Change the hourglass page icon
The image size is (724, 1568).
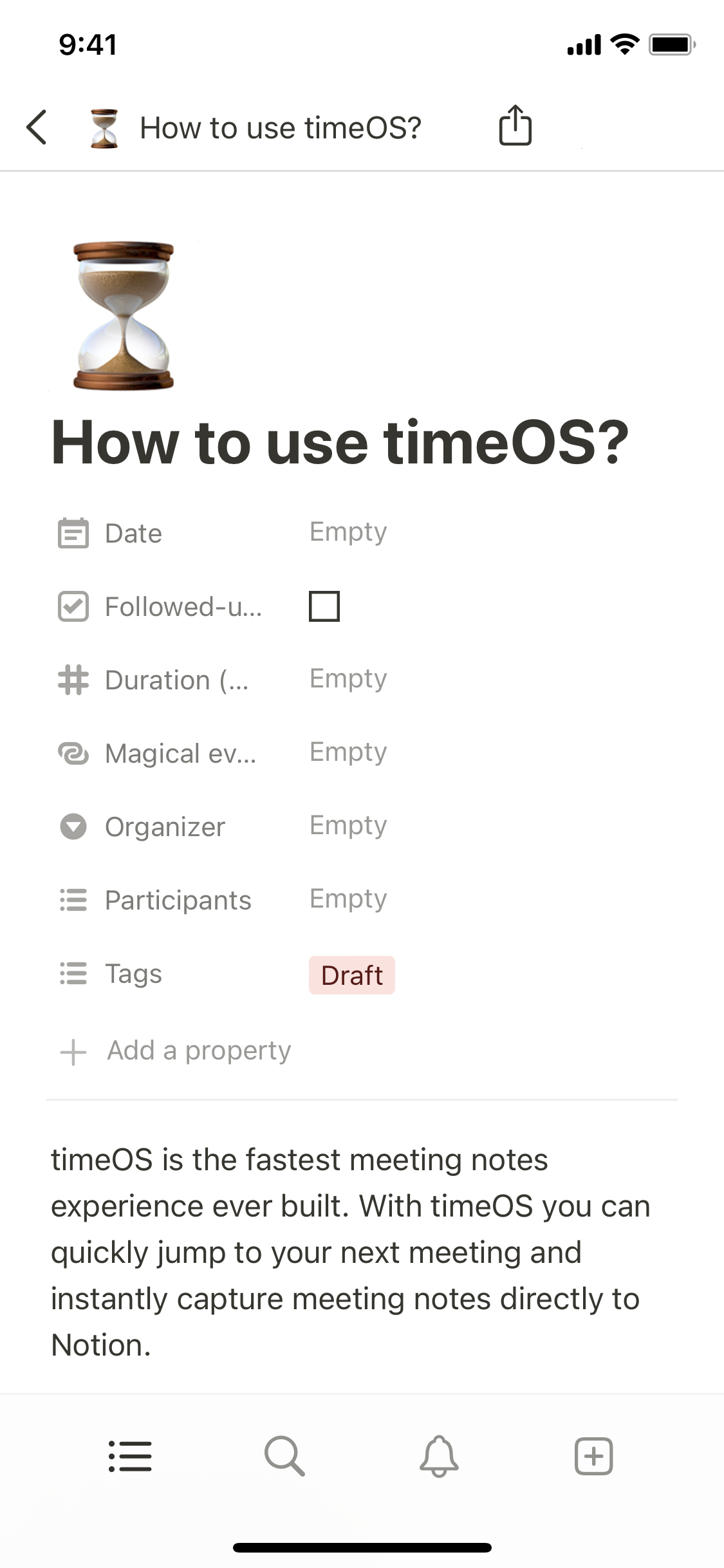(x=124, y=315)
